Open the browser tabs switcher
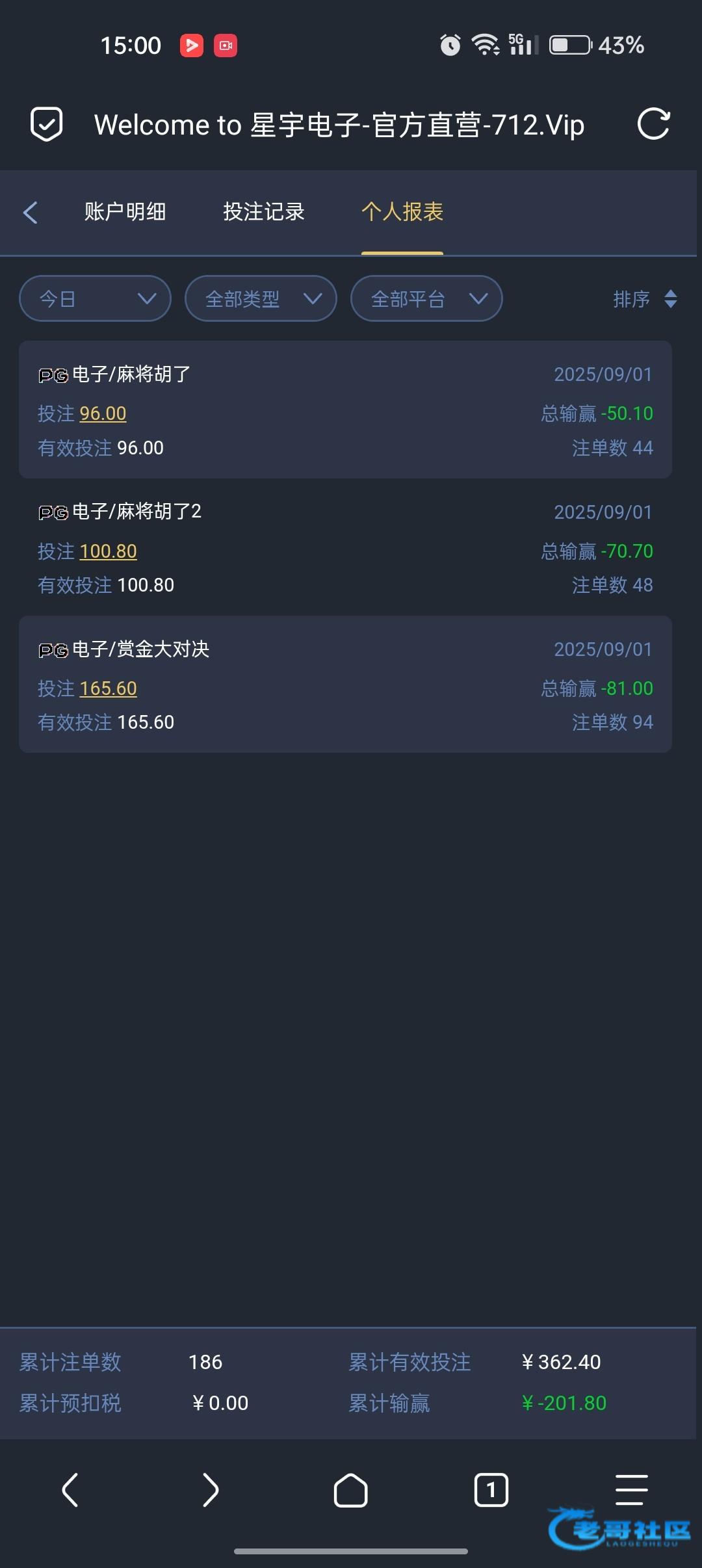Image resolution: width=702 pixels, height=1568 pixels. (x=491, y=1490)
